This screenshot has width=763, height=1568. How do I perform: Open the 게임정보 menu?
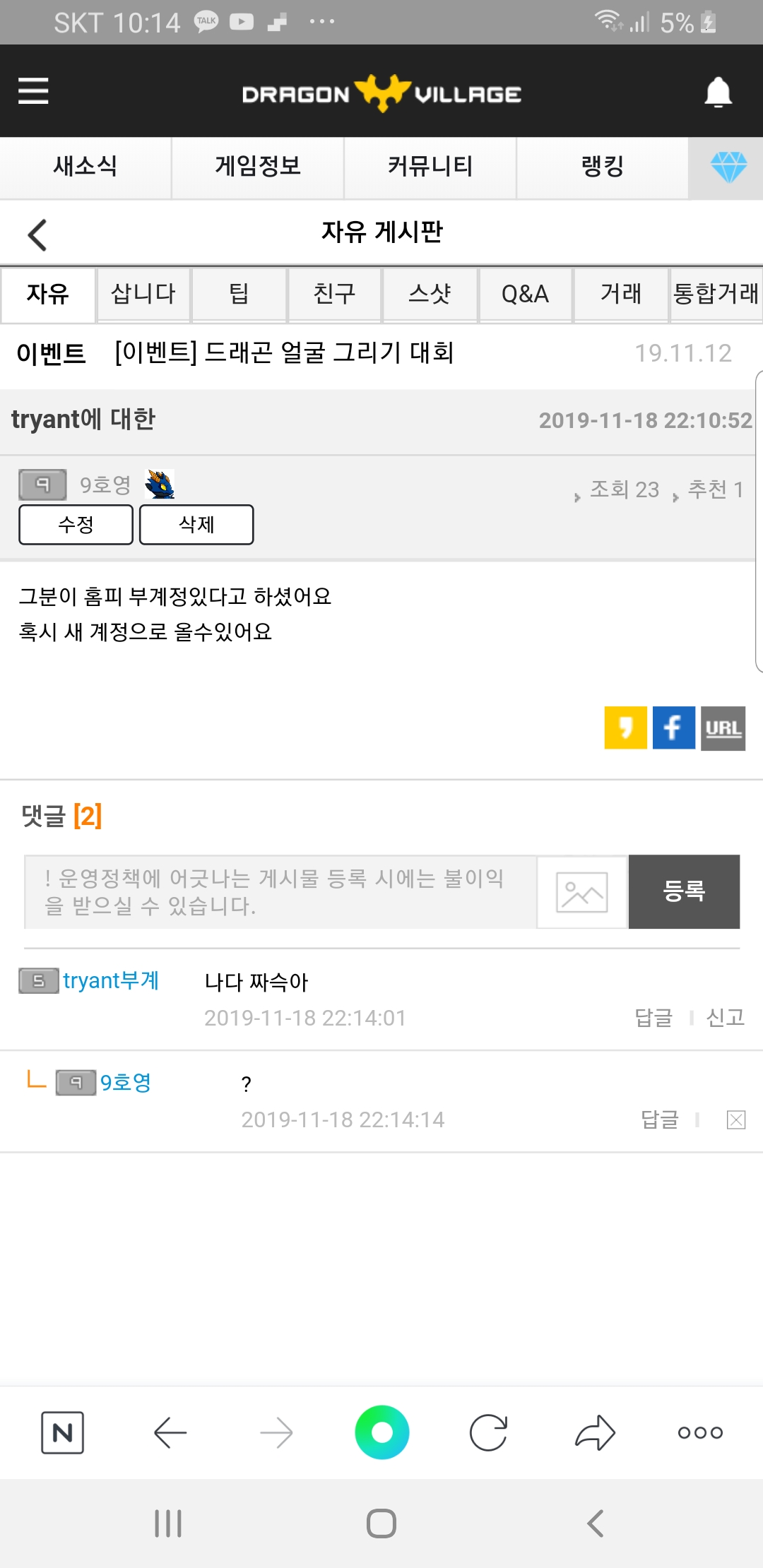click(x=258, y=167)
